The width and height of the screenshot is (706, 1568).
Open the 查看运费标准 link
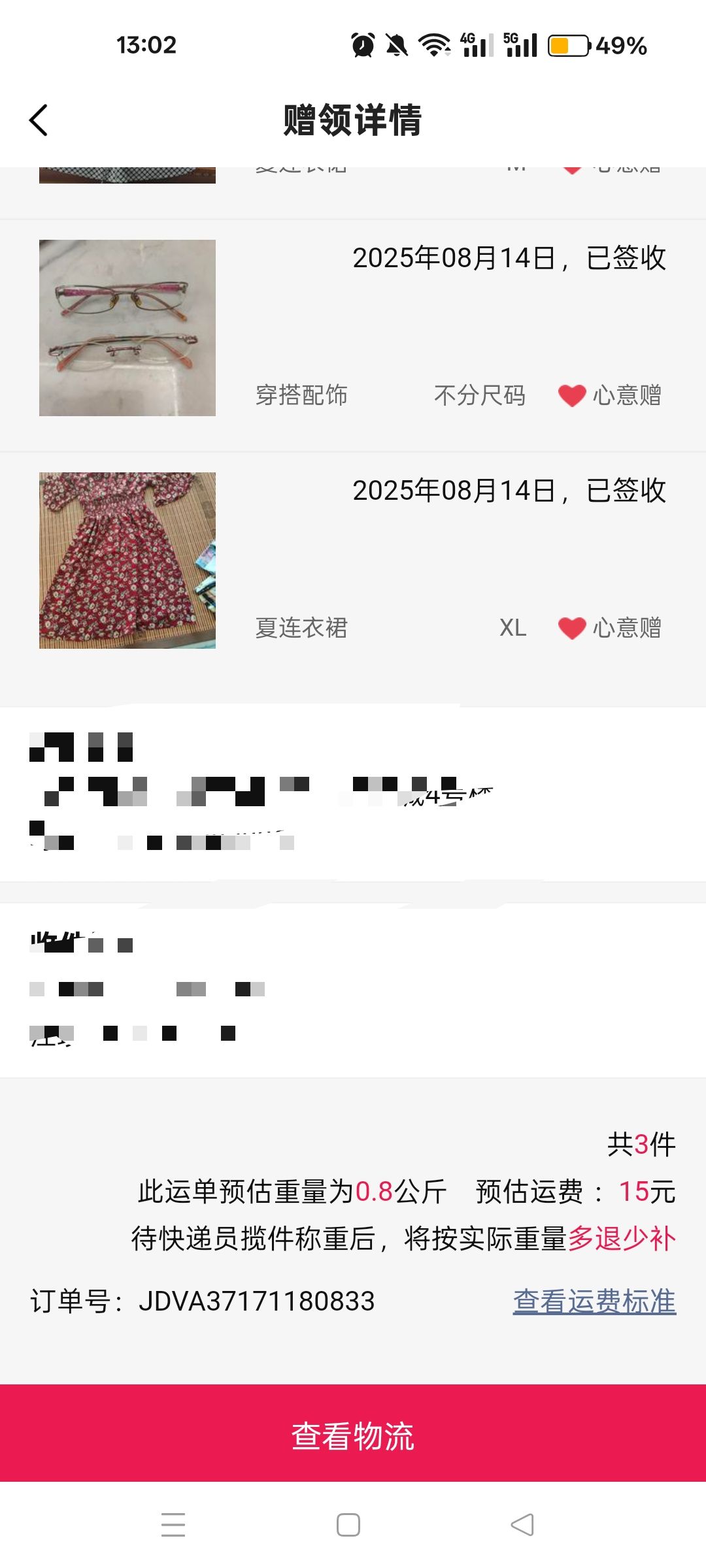point(594,1301)
